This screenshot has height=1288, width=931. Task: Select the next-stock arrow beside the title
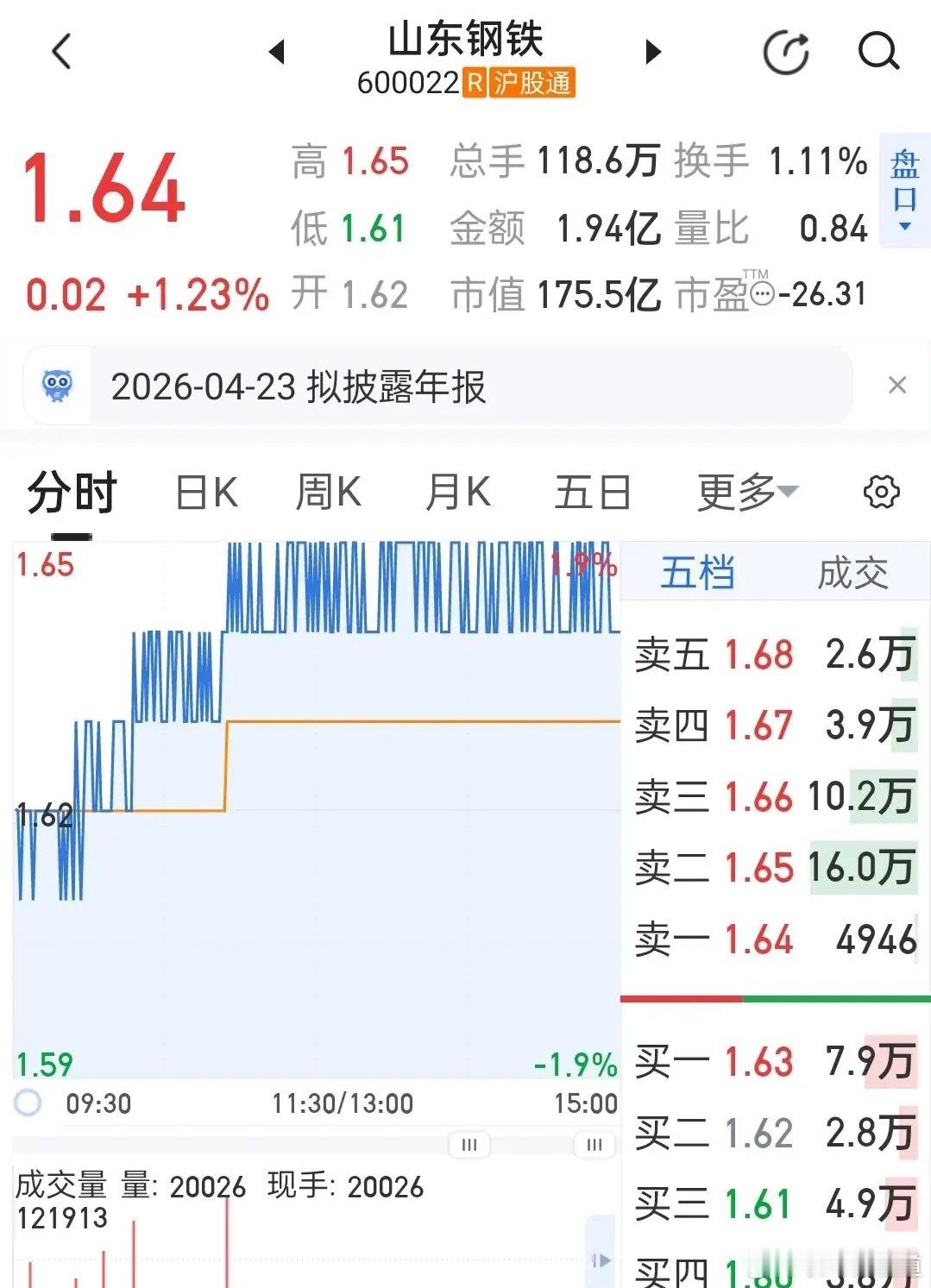click(x=655, y=51)
